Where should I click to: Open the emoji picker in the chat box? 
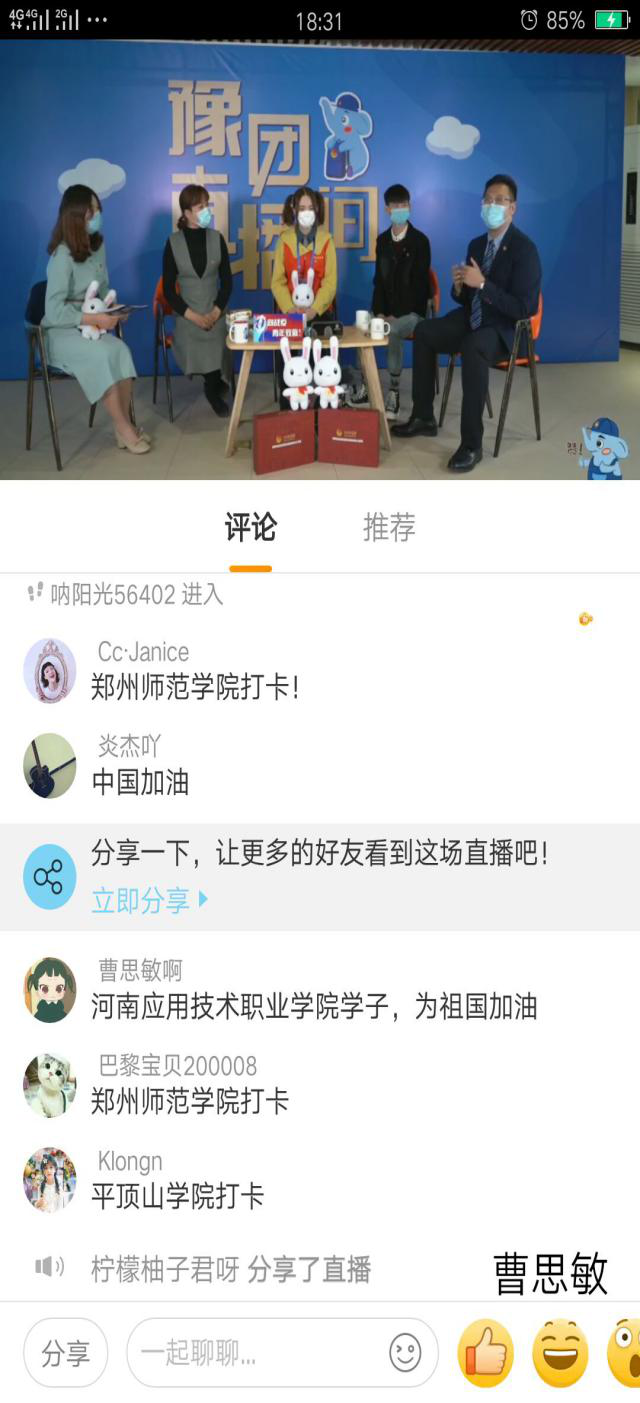405,1353
